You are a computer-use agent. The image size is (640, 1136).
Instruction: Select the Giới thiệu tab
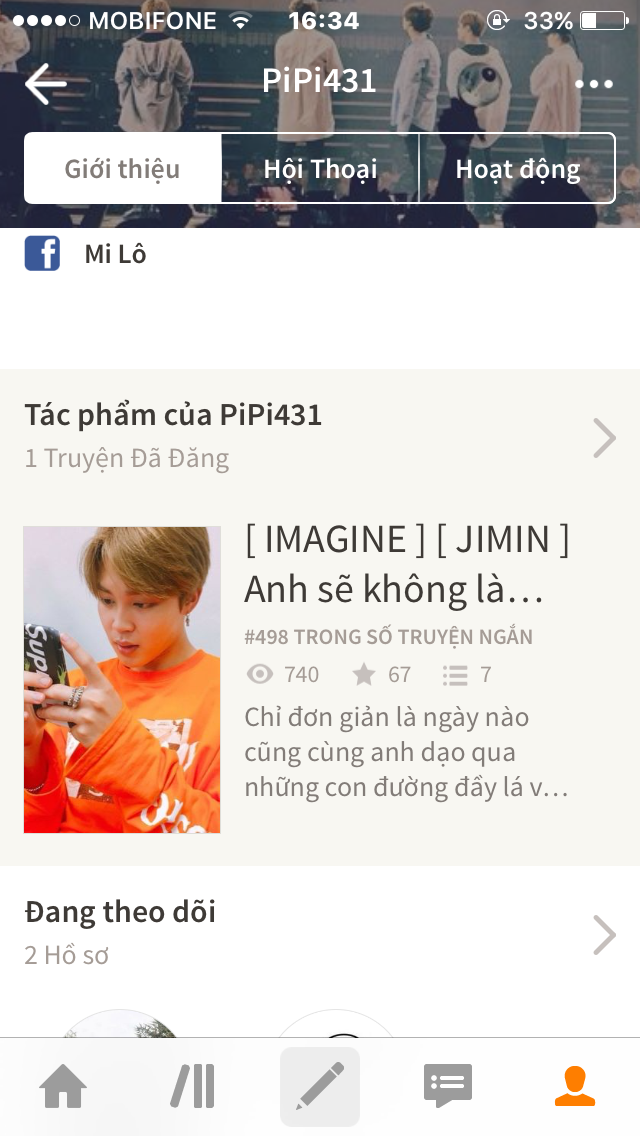click(122, 168)
